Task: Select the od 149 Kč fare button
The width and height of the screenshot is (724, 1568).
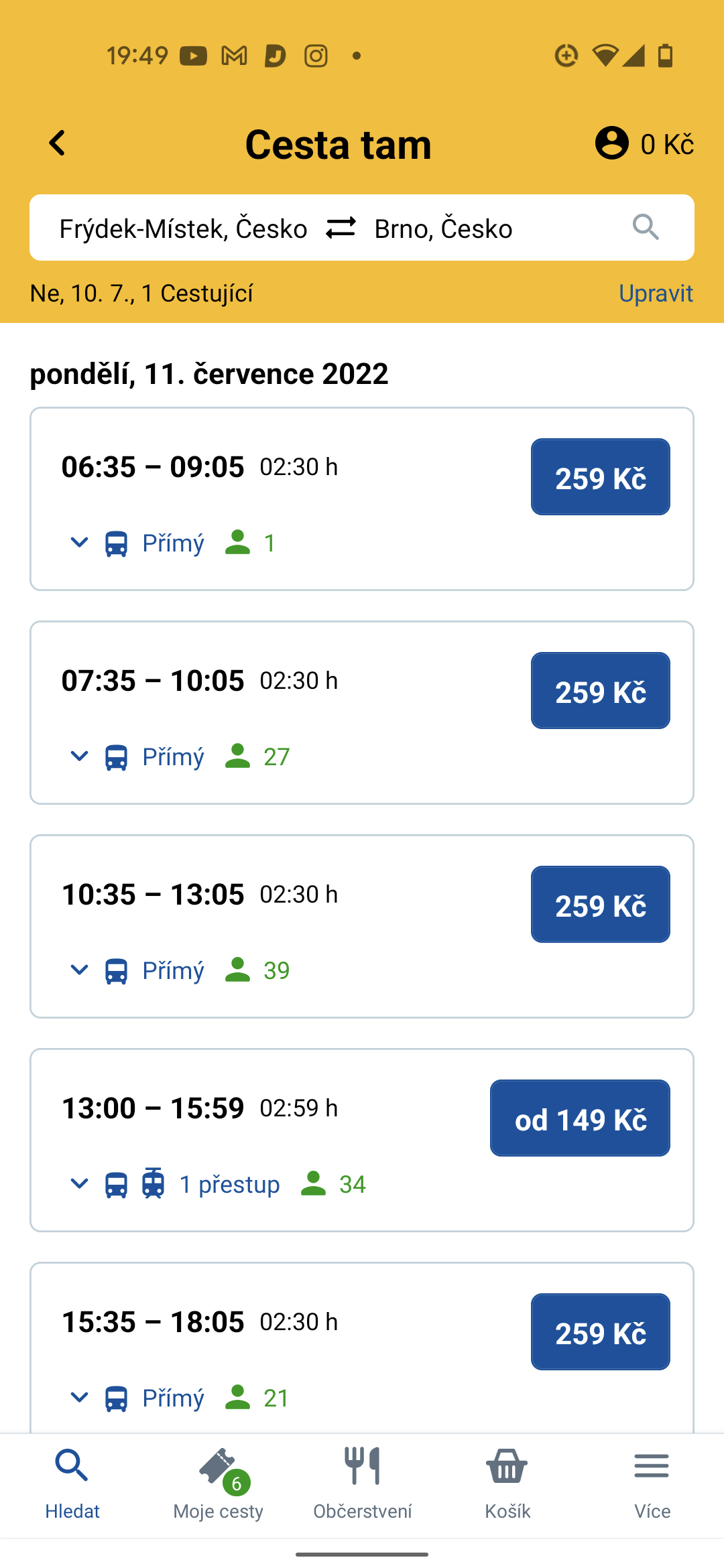Action: [x=580, y=1118]
